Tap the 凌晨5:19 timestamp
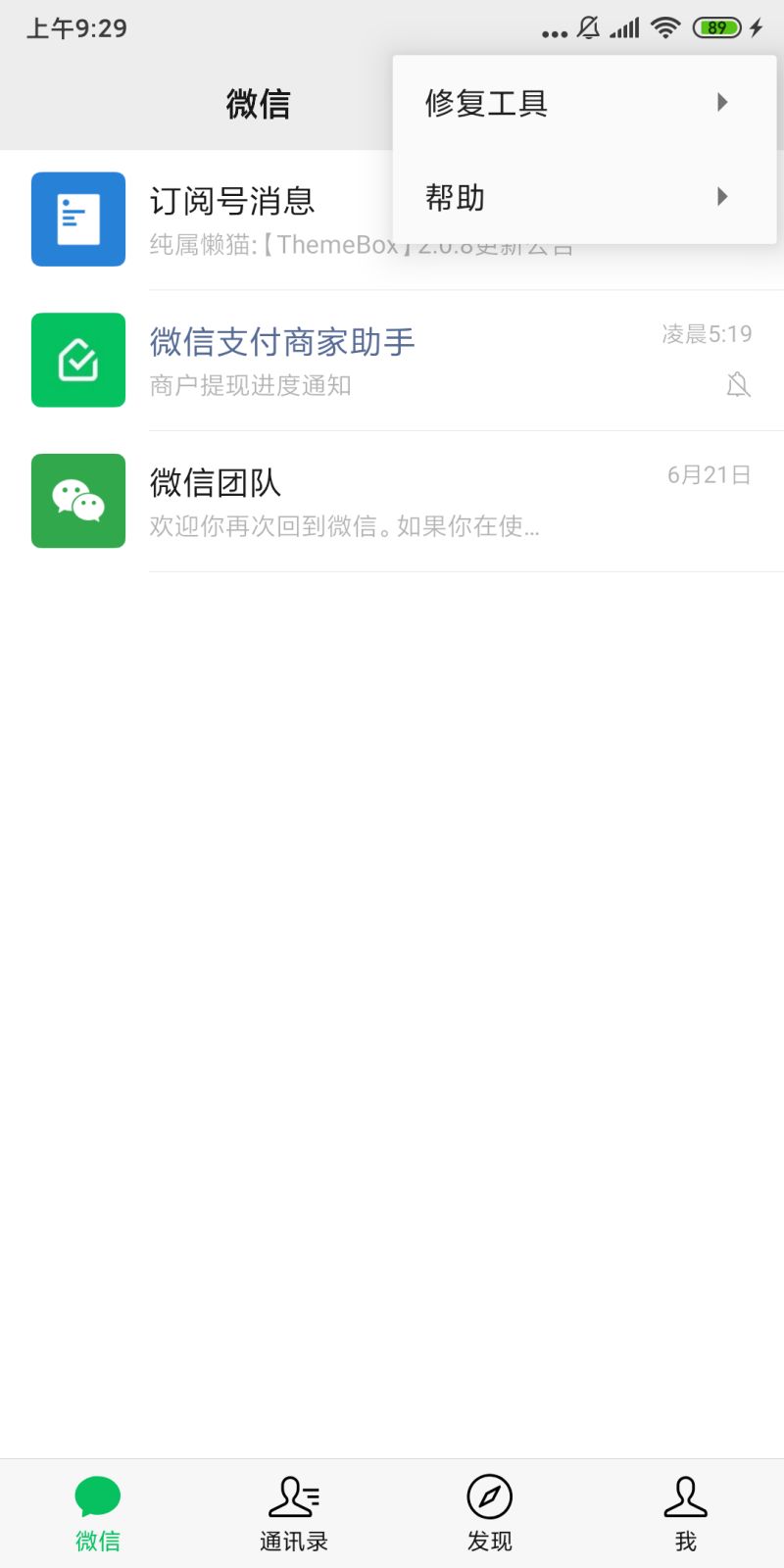 tap(708, 334)
